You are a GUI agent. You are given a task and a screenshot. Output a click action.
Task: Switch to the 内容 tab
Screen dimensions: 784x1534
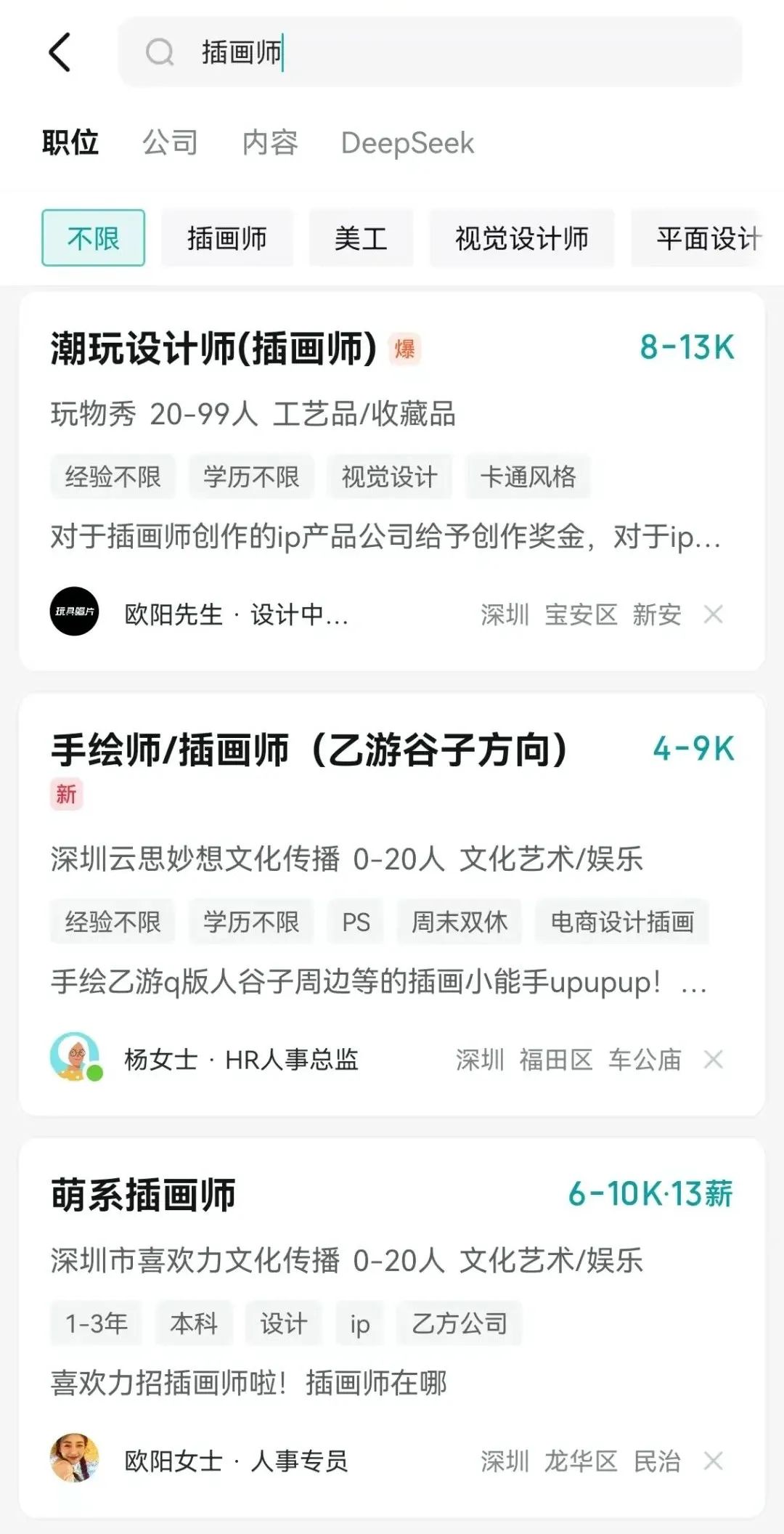270,142
